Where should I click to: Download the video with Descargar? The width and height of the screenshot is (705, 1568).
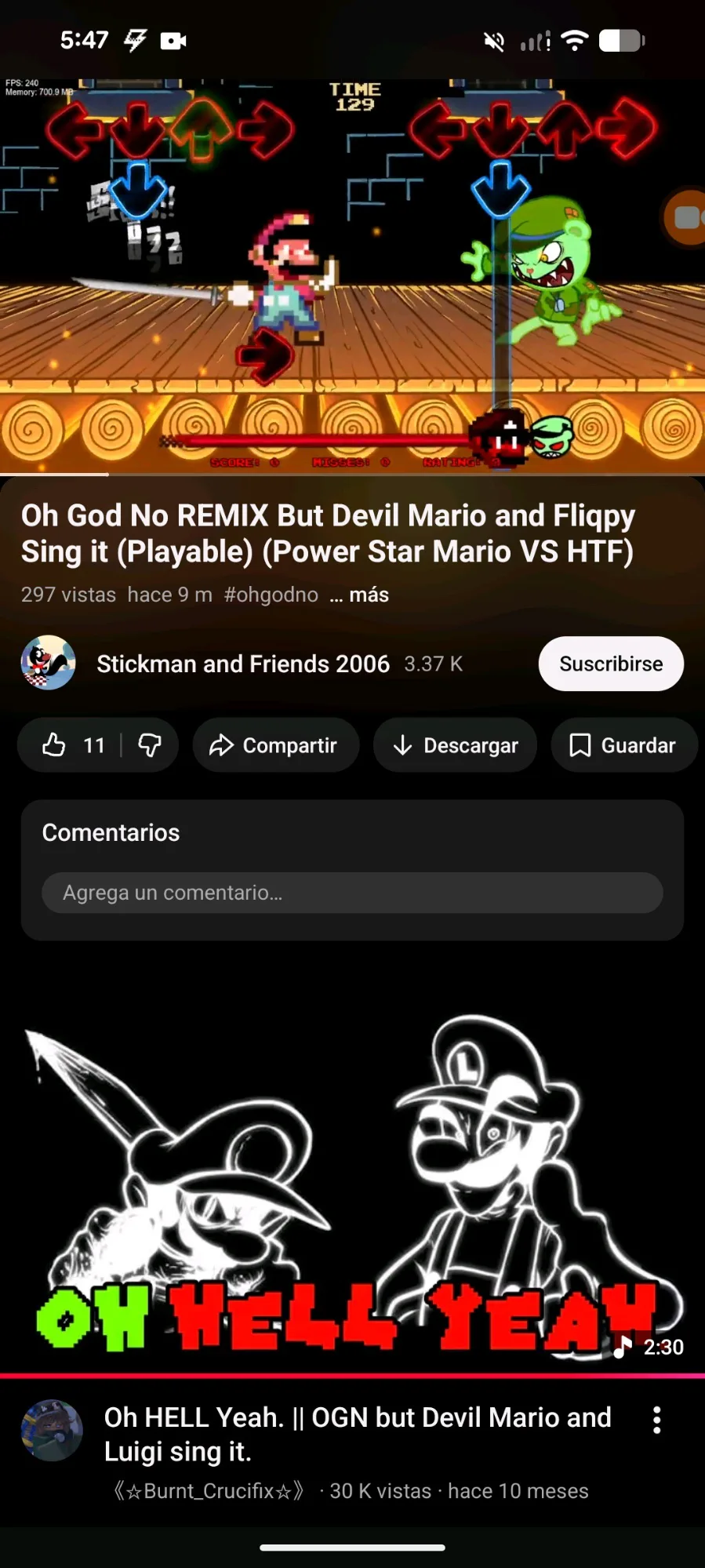coord(456,745)
